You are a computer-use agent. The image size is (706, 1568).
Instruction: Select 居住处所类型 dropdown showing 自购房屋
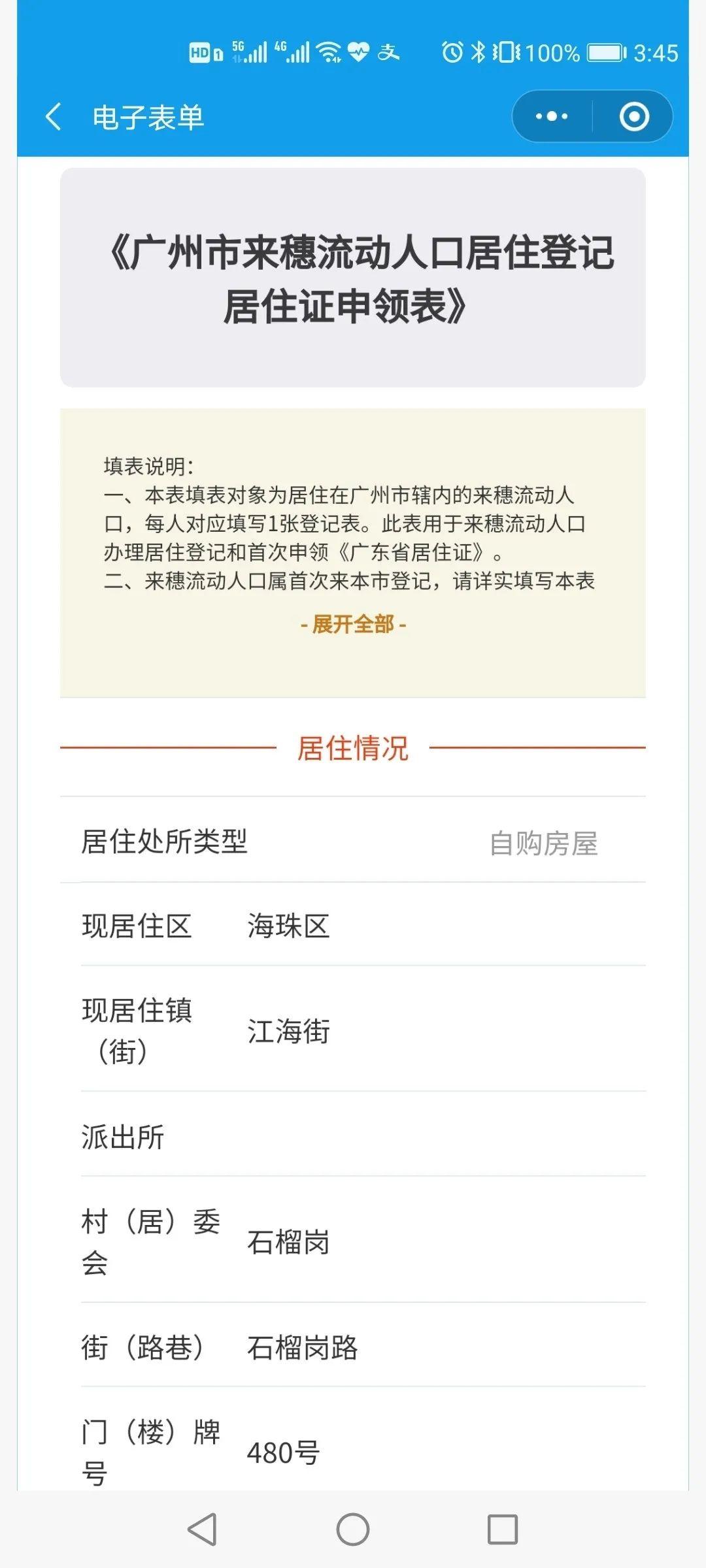(353, 841)
